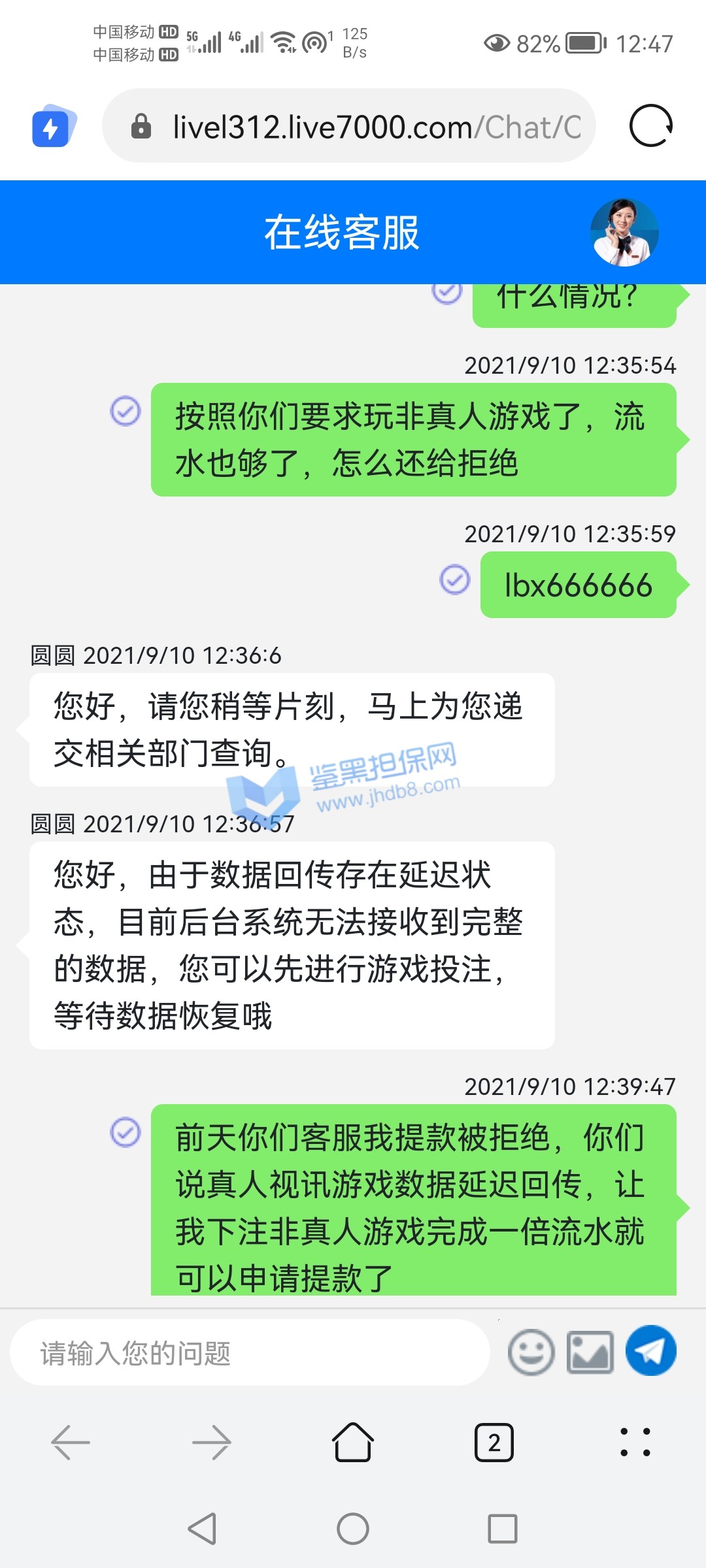This screenshot has height=1568, width=706.
Task: Go back to previous browser page
Action: 71,1442
